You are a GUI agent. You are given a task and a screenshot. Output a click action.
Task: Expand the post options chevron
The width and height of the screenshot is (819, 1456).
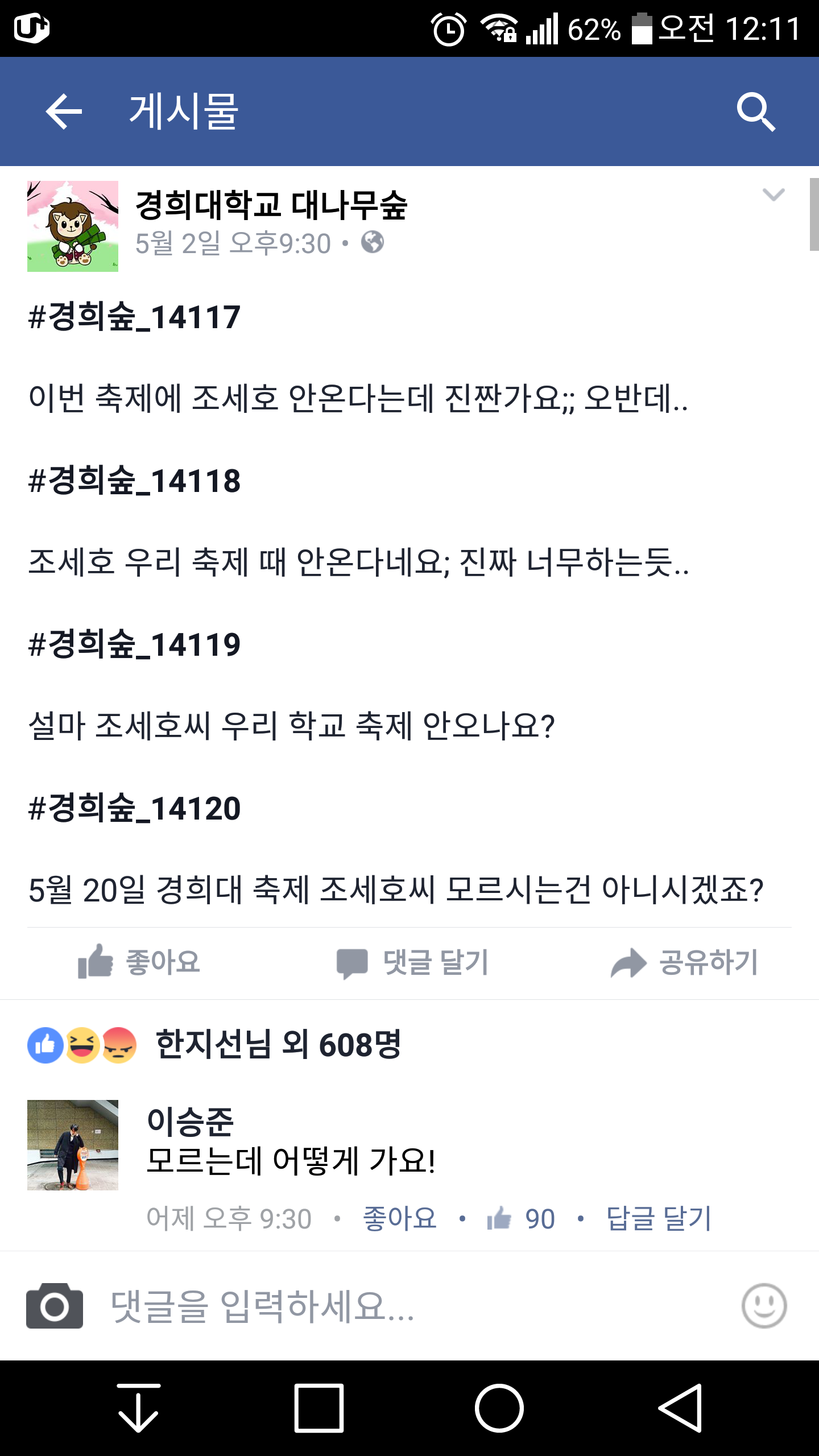click(x=773, y=195)
